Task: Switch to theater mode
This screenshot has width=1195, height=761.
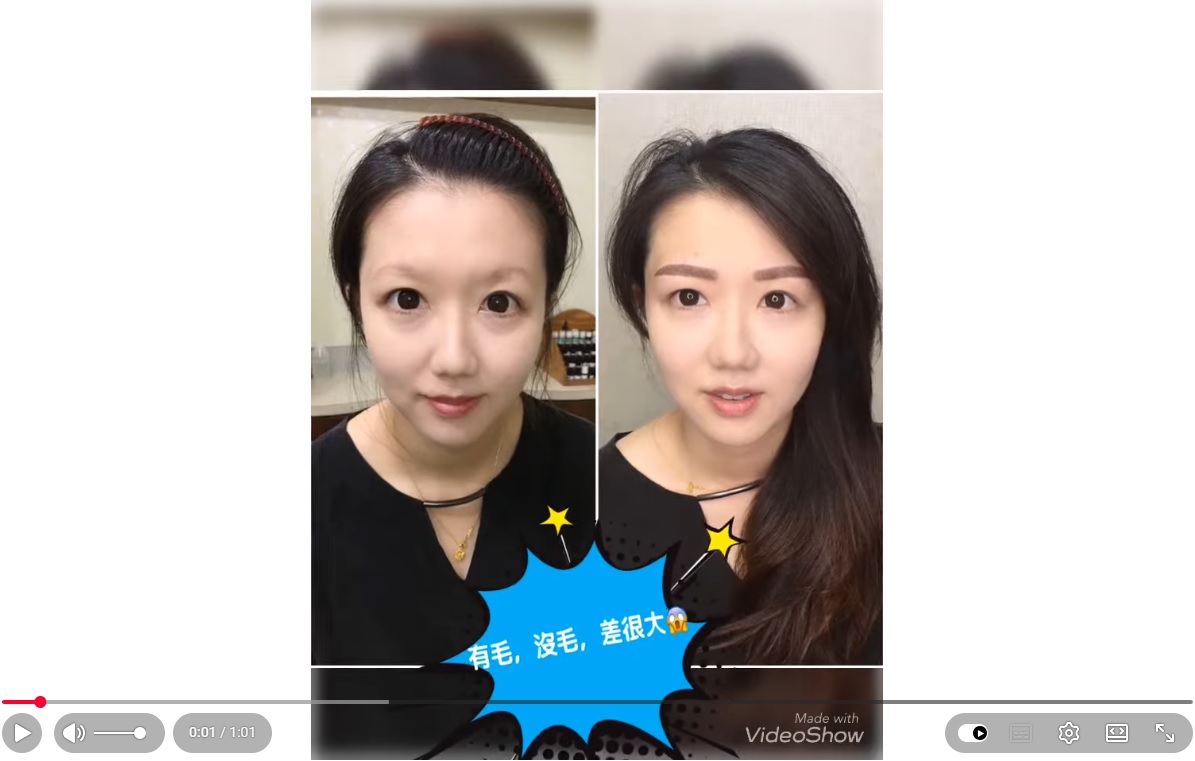Action: click(1117, 733)
